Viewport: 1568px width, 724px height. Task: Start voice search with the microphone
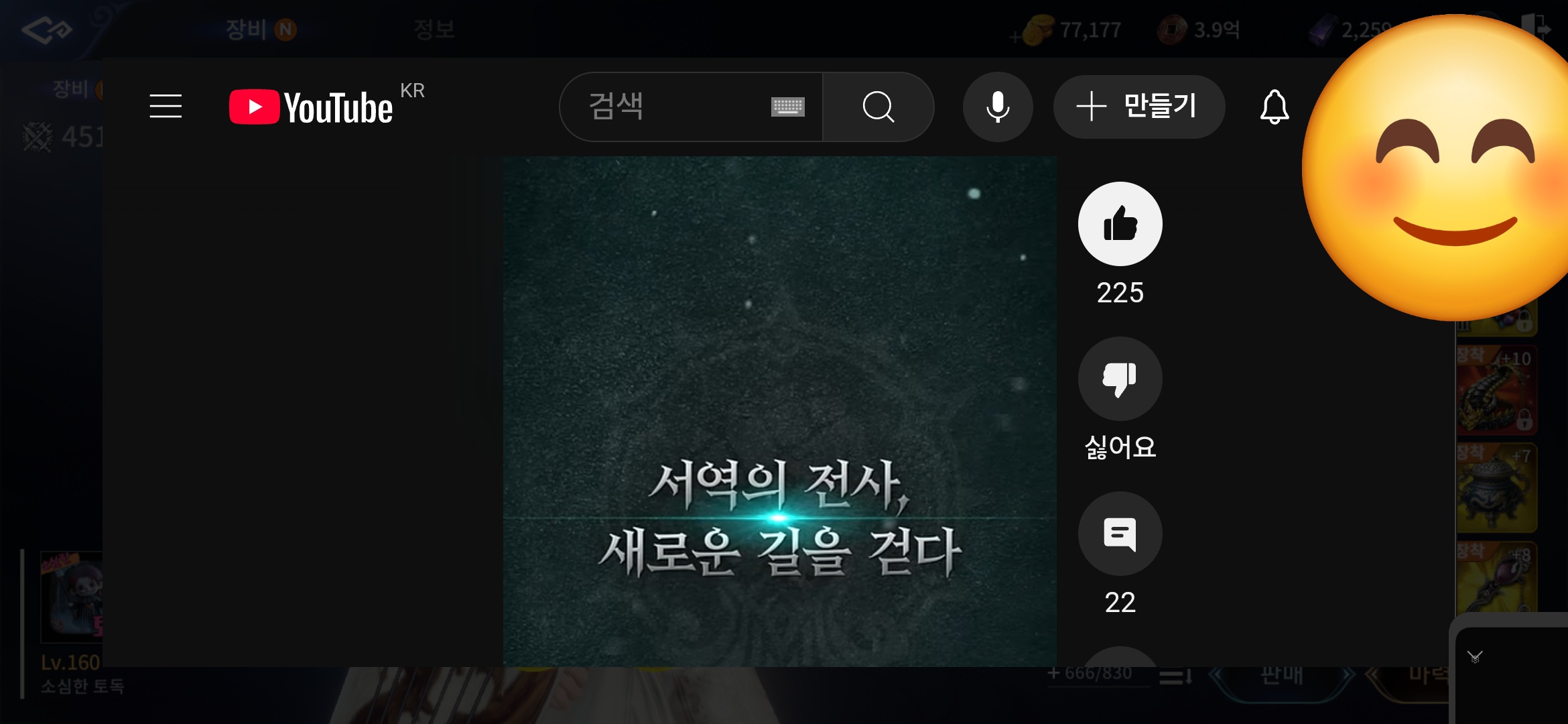998,107
